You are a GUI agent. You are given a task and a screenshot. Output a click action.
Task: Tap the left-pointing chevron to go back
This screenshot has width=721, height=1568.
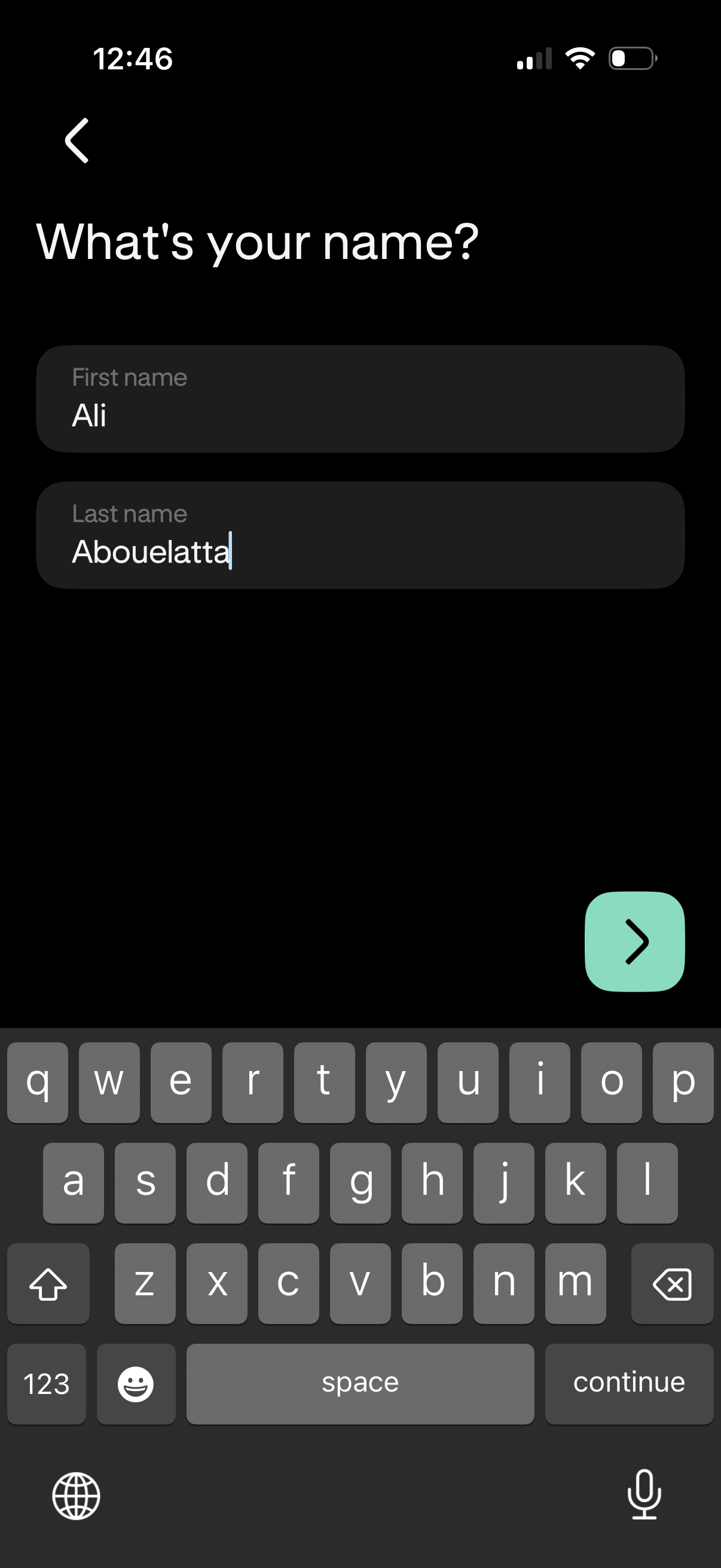[x=76, y=141]
